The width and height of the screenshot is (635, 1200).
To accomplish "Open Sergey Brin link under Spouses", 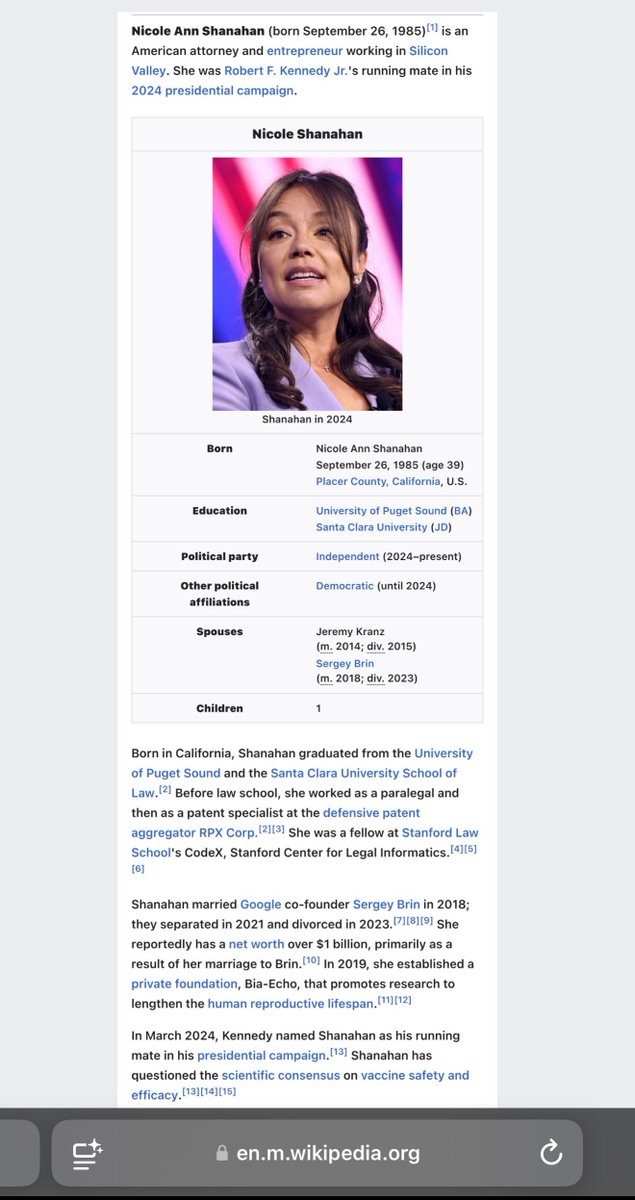I will pos(344,663).
